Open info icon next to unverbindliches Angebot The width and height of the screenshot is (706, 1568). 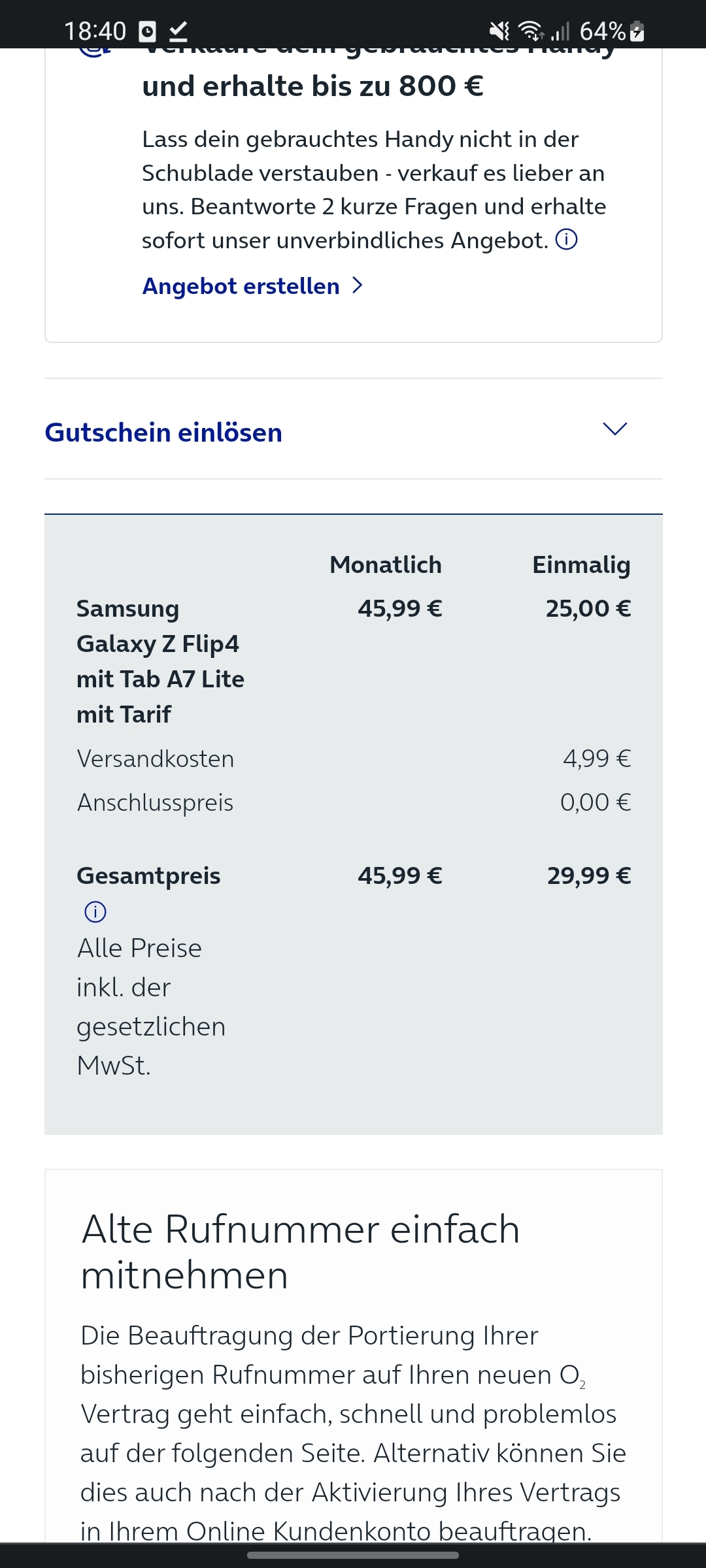566,240
